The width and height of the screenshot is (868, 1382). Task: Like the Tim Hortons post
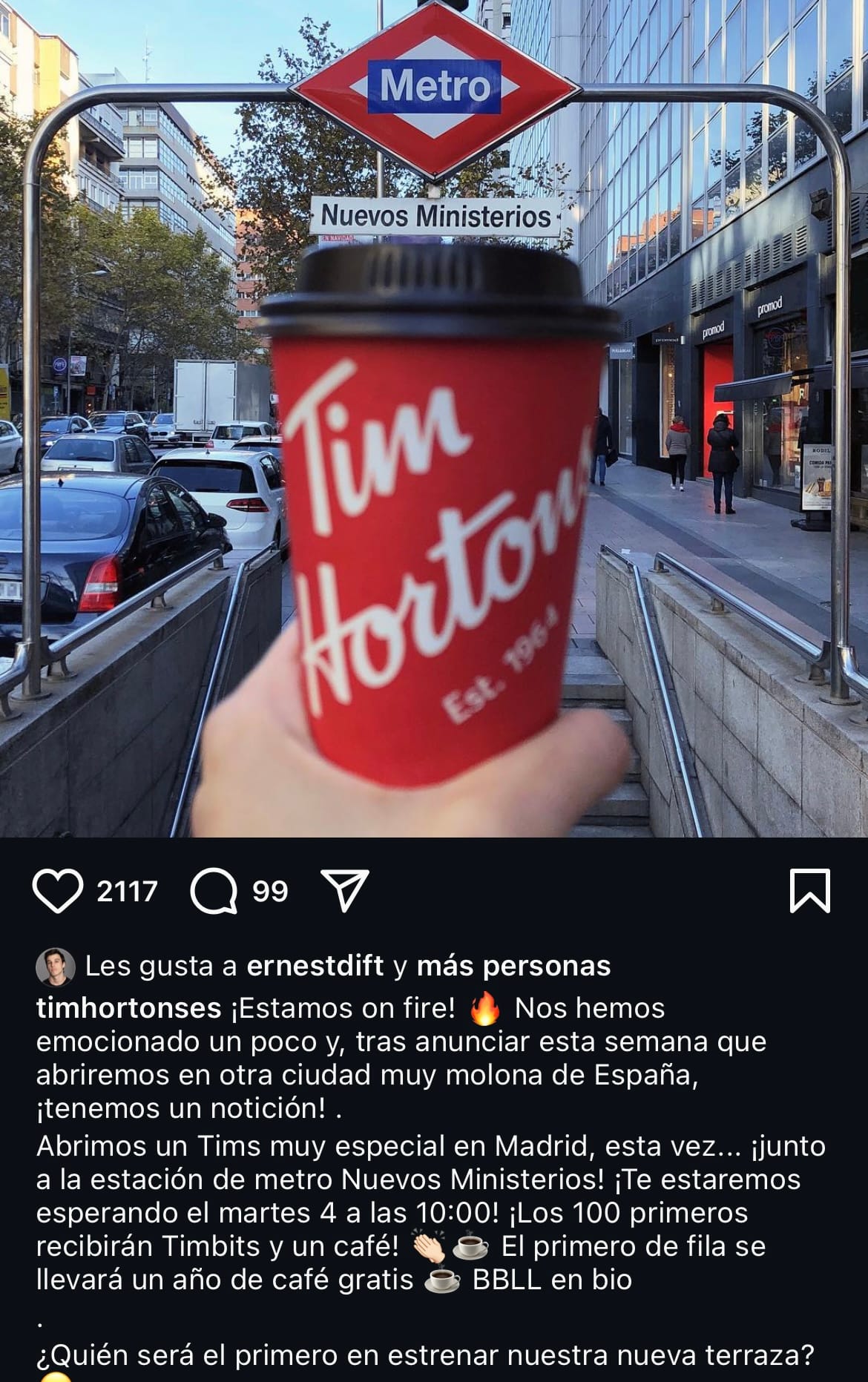58,891
